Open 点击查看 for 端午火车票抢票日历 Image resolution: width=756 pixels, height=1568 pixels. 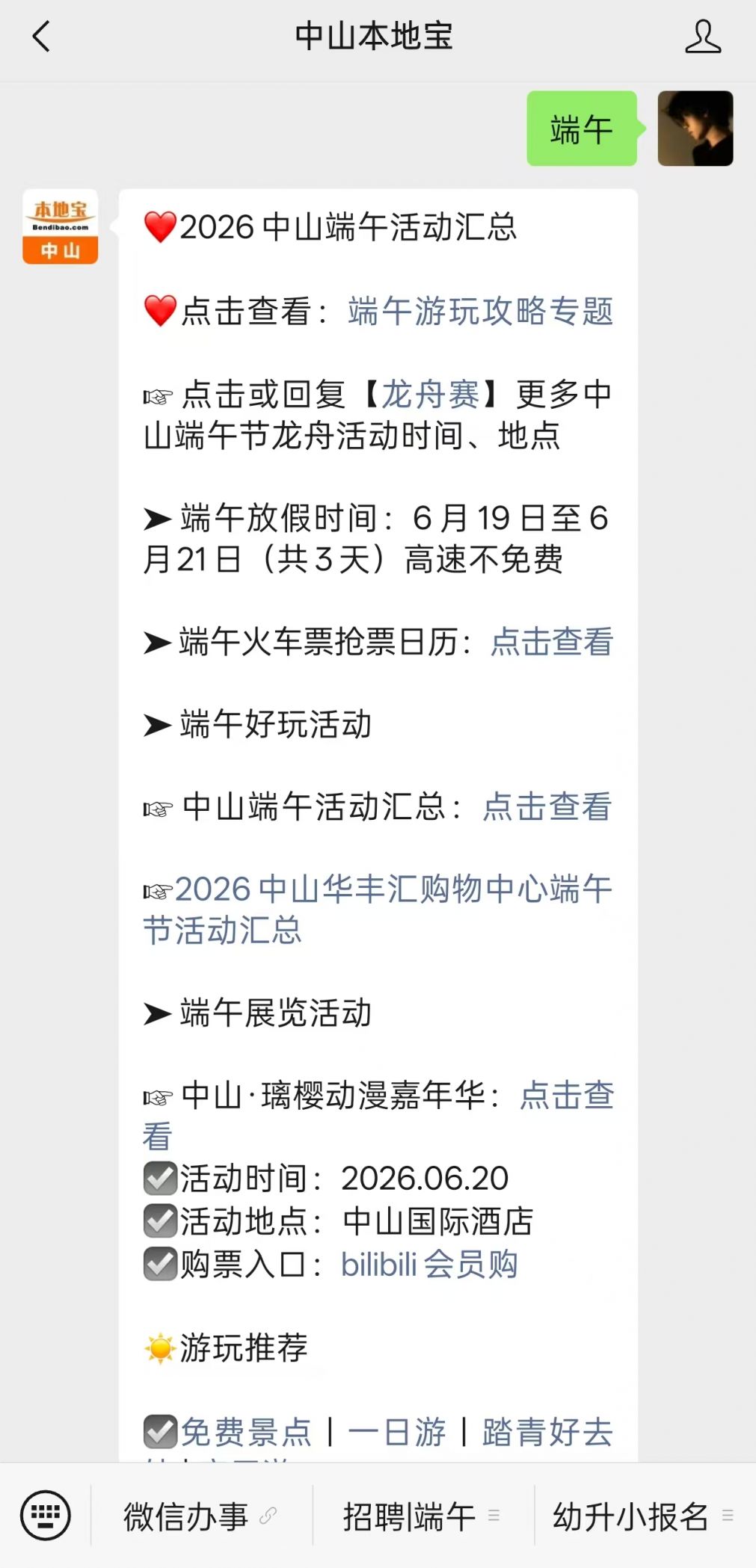click(x=552, y=641)
